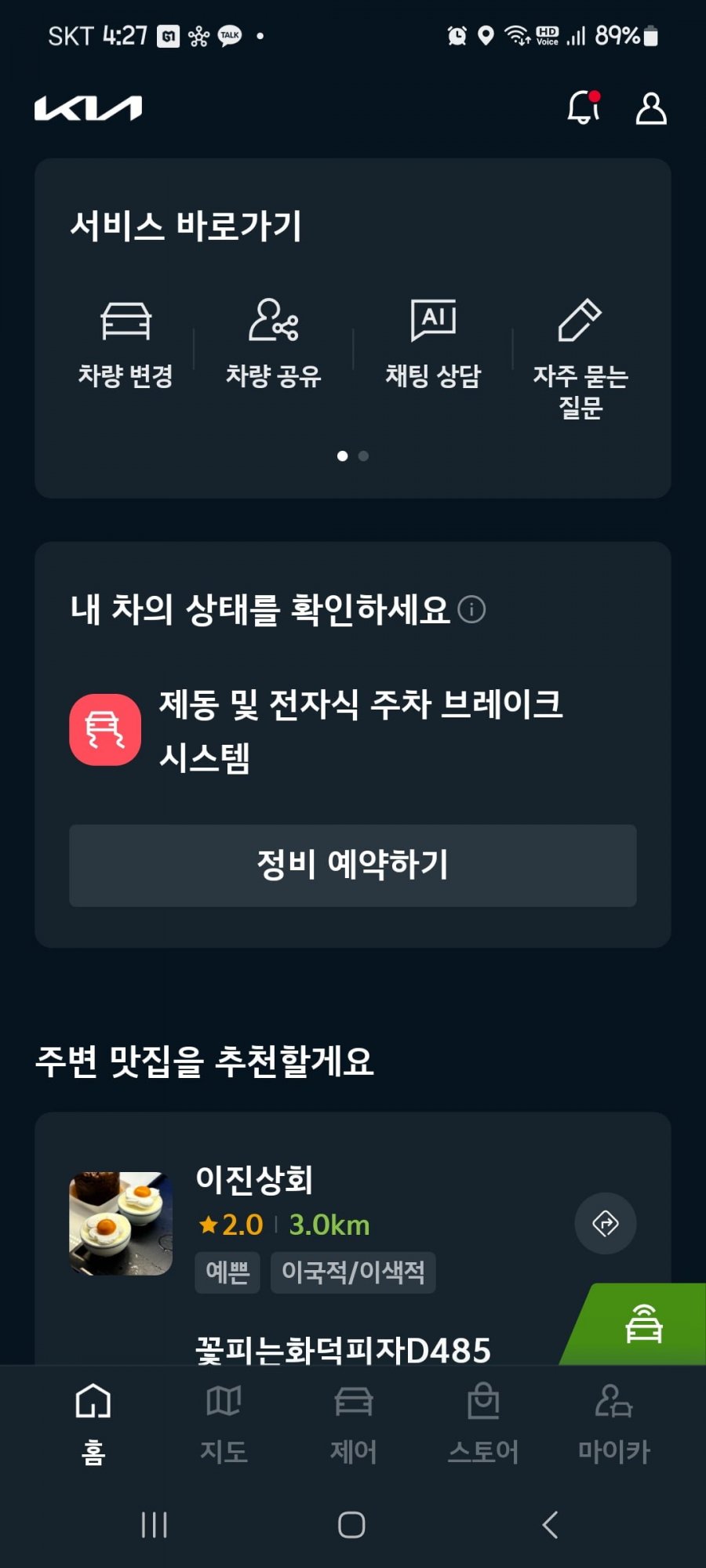Switch to the 지도 tab
Viewport: 706px width, 1568px height.
tap(224, 1423)
